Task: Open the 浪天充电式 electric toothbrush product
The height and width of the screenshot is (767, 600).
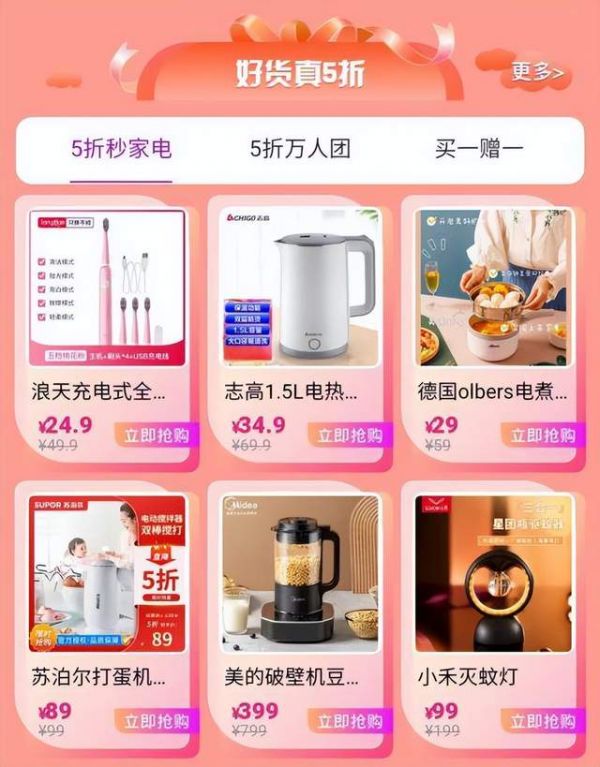Action: [107, 288]
